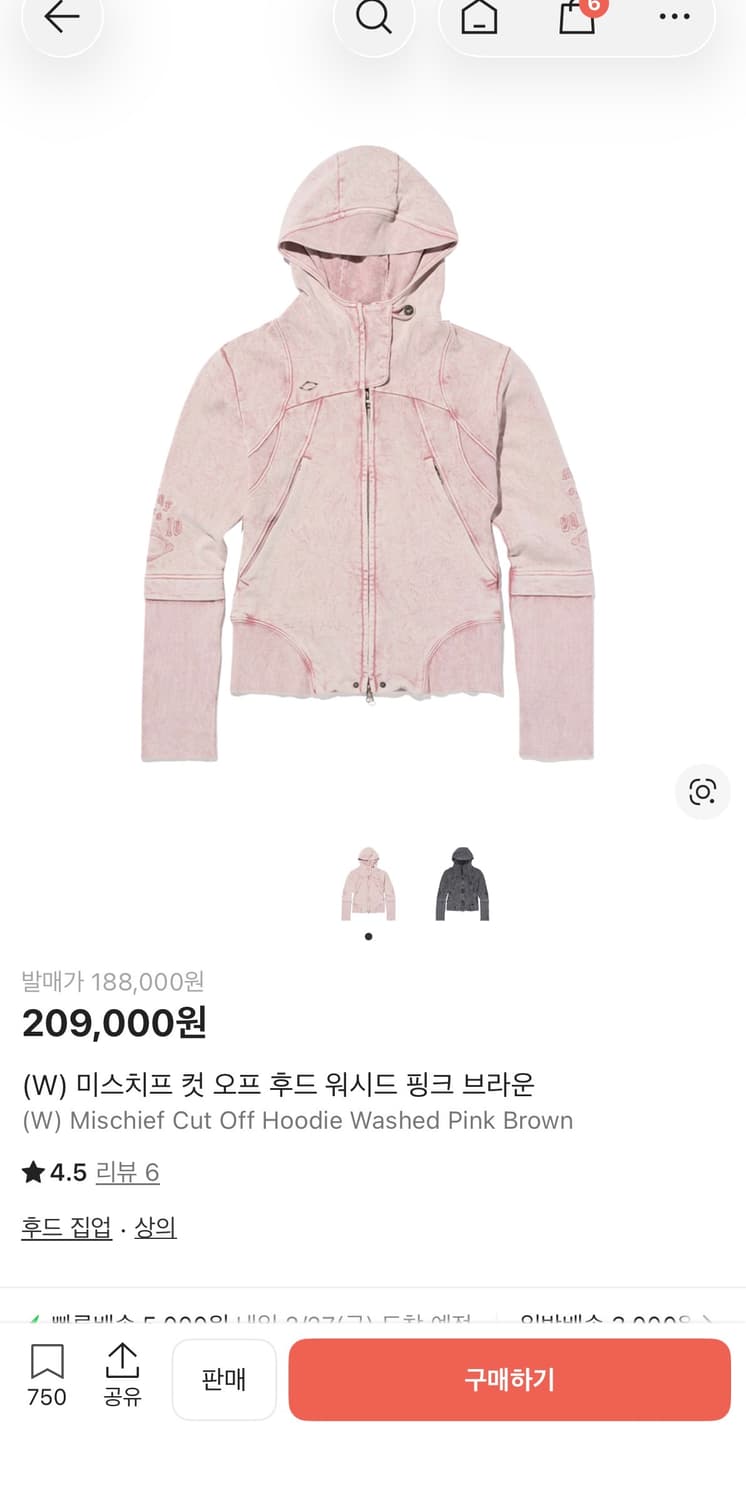
Task: Open search with the magnifier icon
Action: [374, 17]
